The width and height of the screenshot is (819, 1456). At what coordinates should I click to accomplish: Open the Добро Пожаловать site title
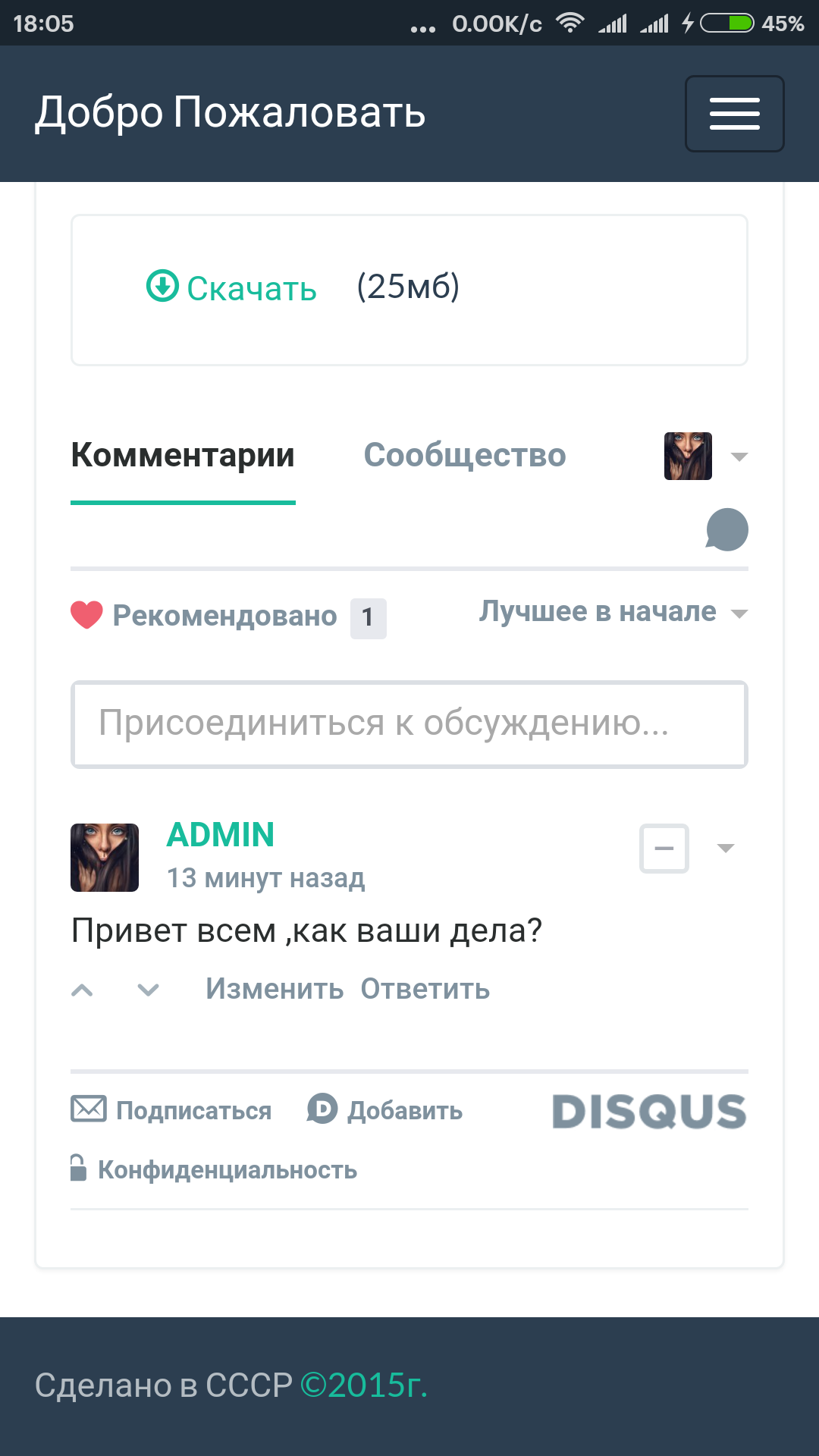[230, 113]
